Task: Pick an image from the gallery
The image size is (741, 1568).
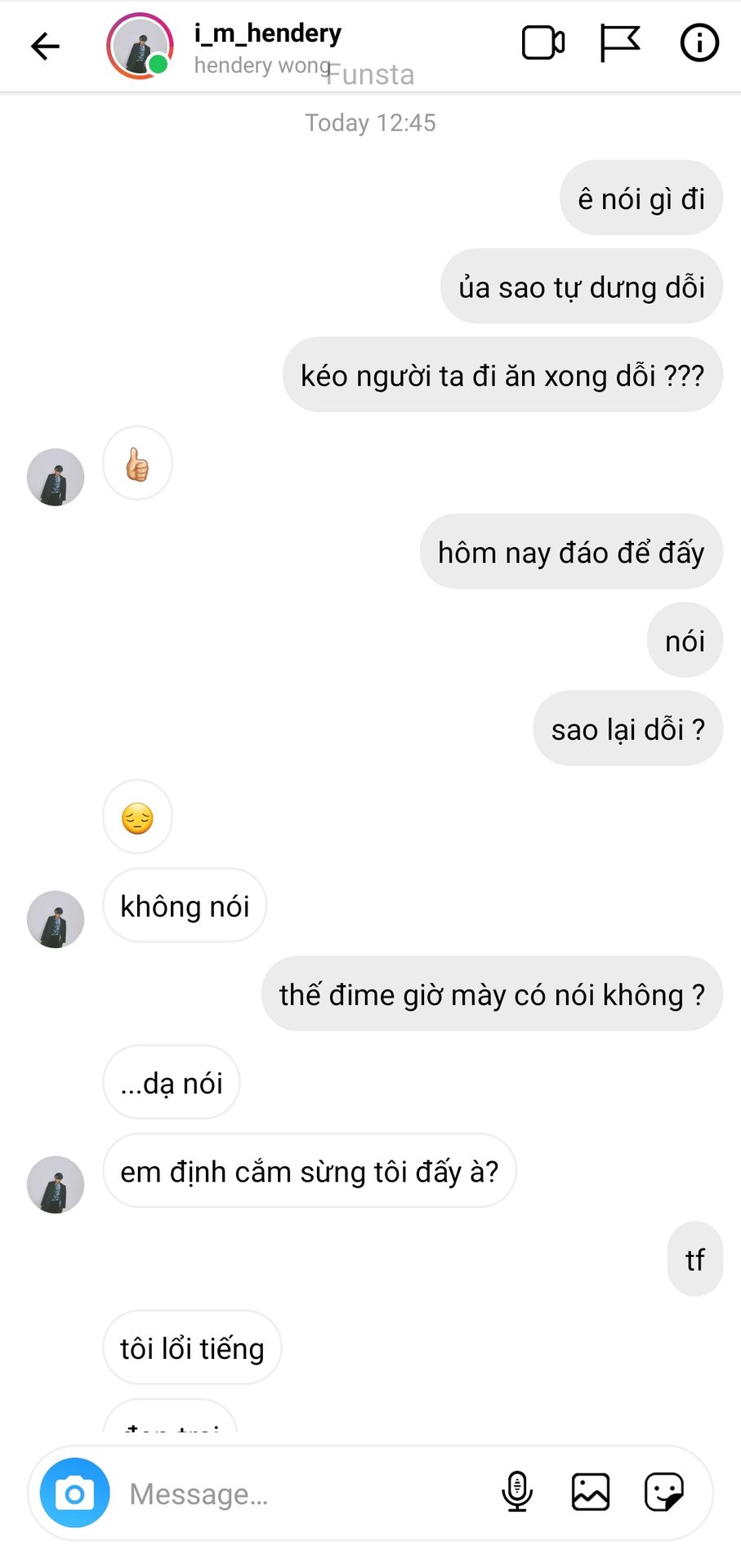Action: click(x=591, y=1492)
